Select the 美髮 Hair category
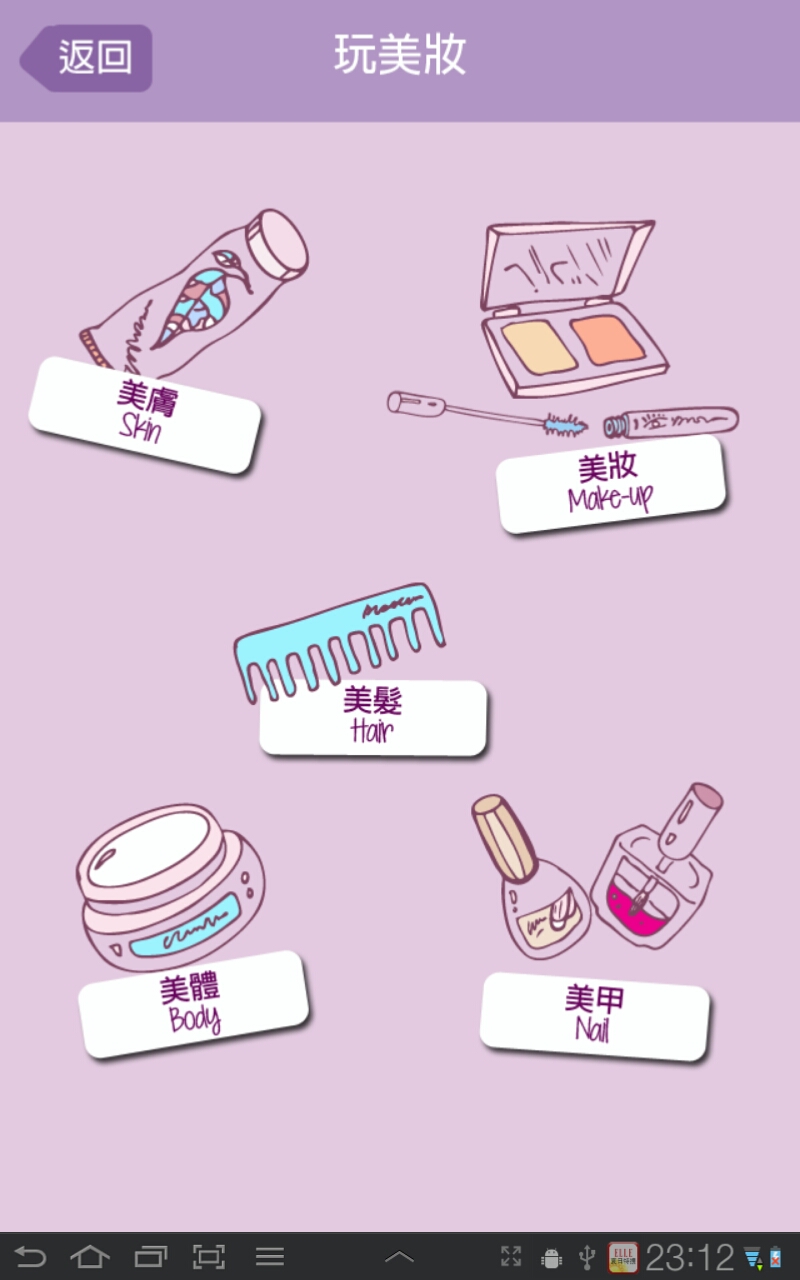 coord(372,716)
